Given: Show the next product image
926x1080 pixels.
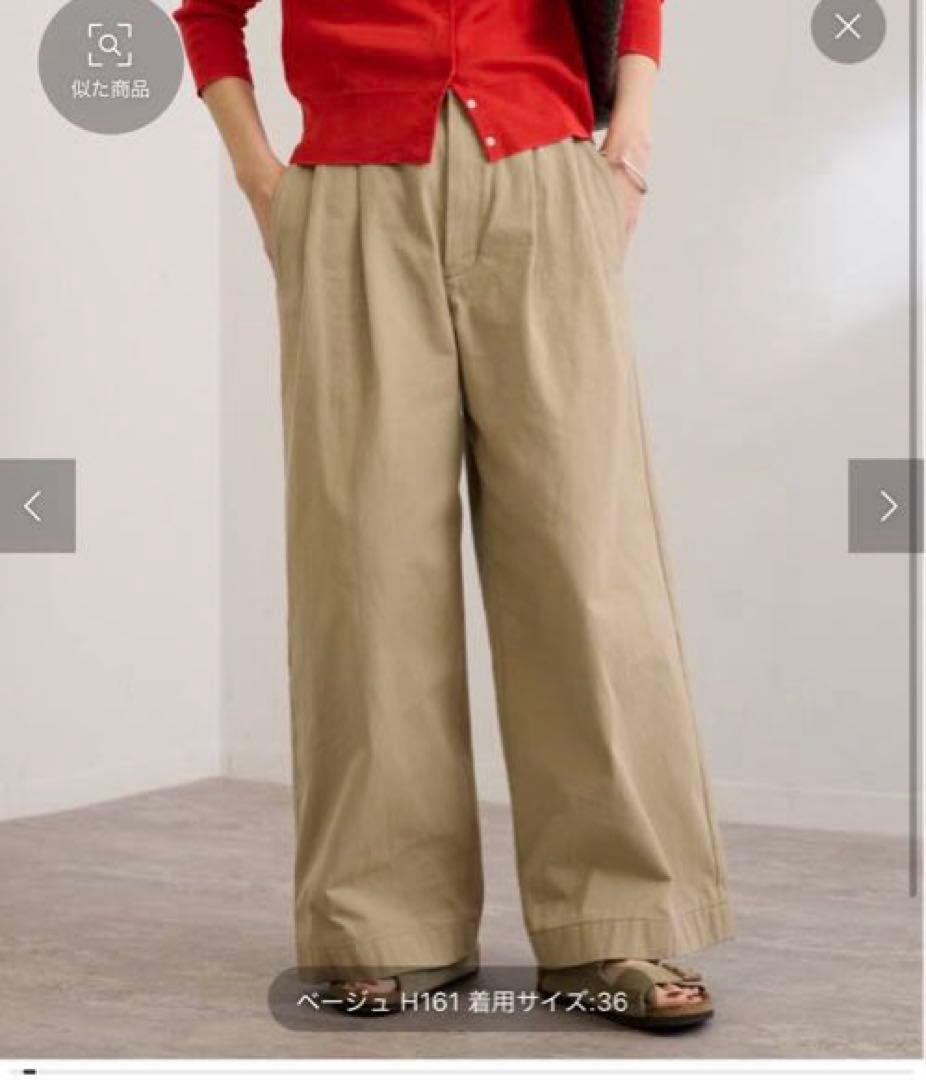Looking at the screenshot, I should [886, 506].
